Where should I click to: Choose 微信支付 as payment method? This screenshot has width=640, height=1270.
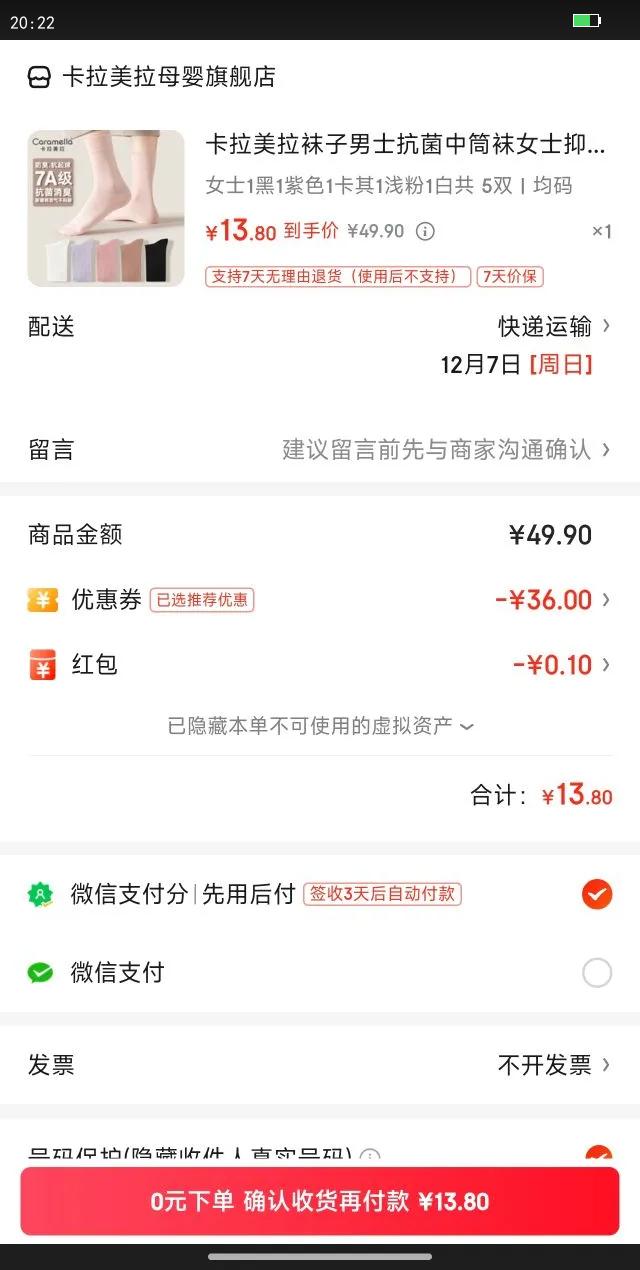[x=596, y=972]
